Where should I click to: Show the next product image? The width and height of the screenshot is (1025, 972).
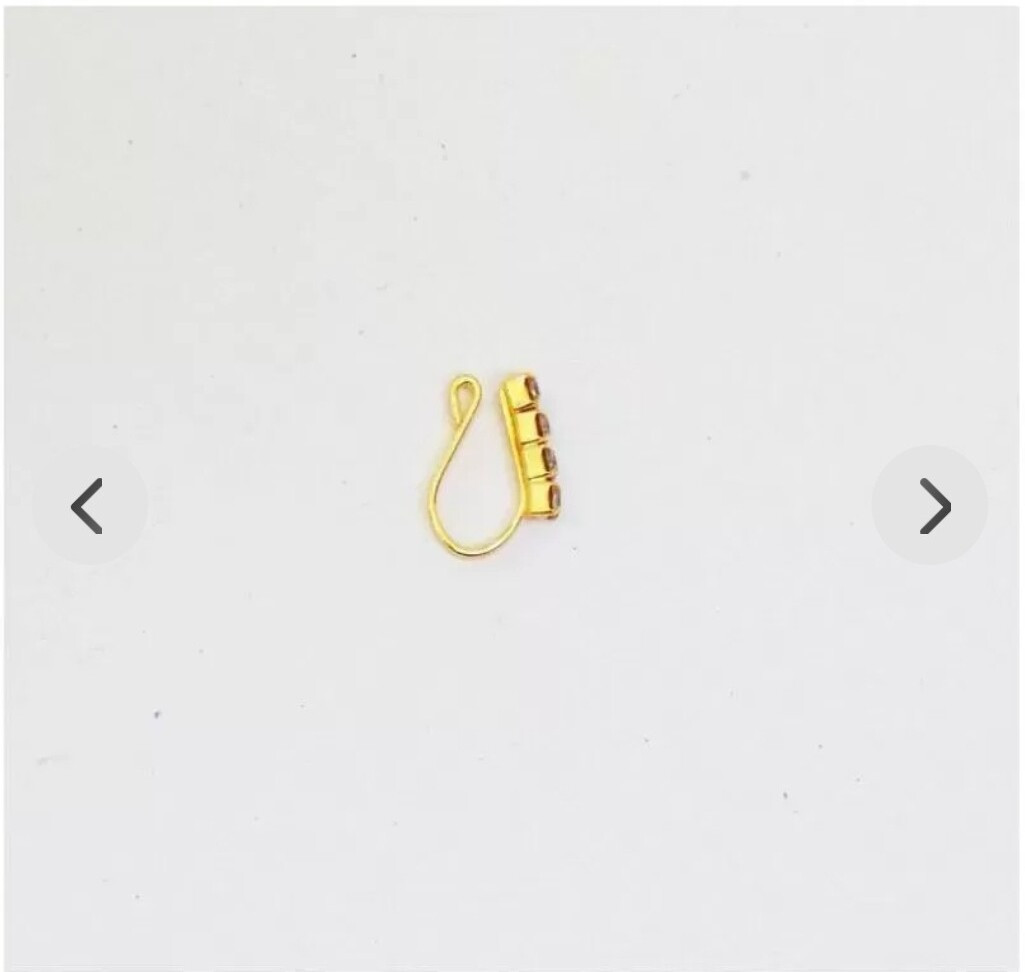tap(931, 506)
